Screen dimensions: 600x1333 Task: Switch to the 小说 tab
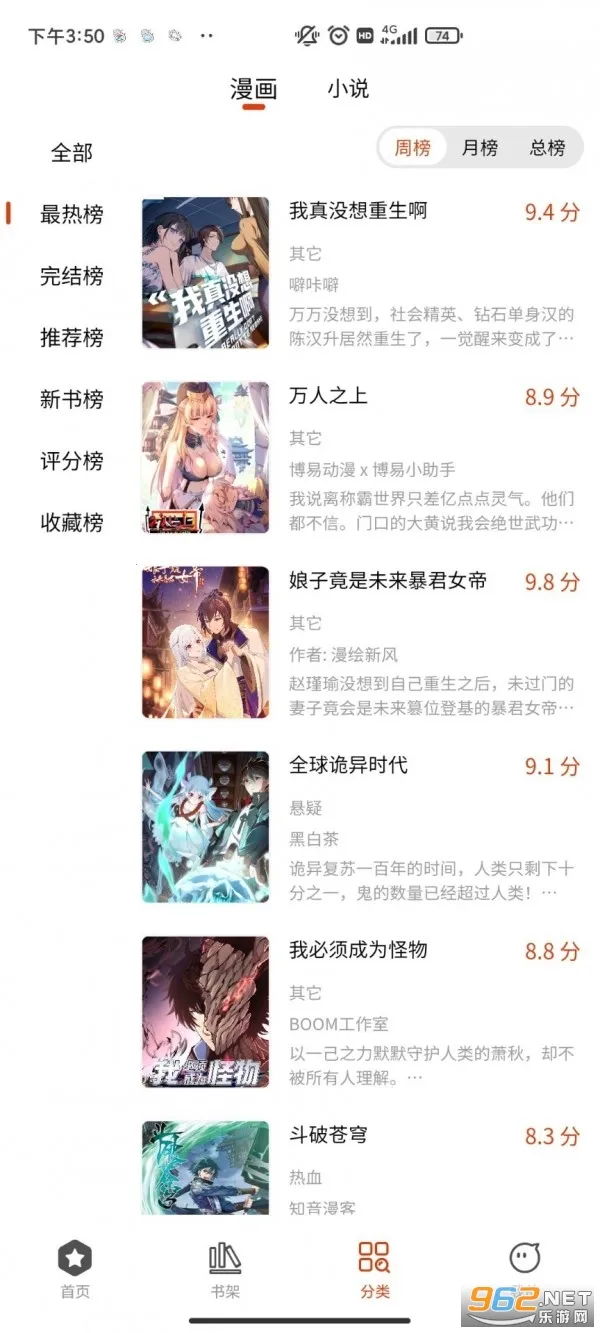pos(347,89)
